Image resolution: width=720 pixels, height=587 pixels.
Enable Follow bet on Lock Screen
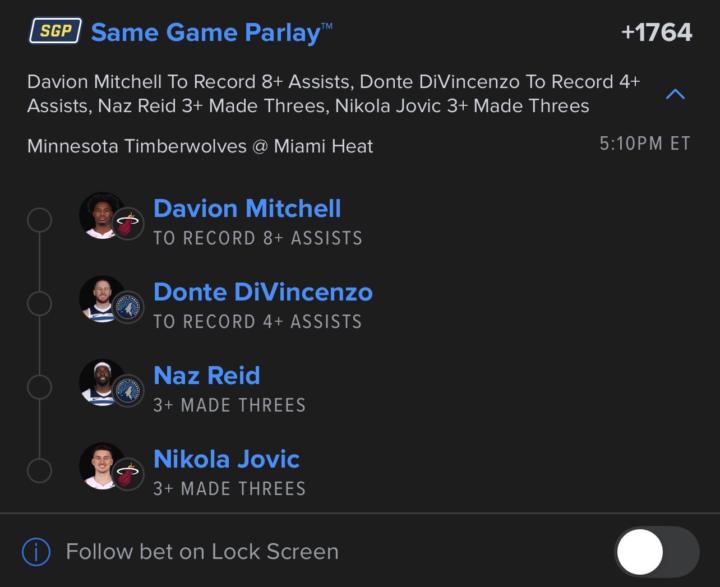655,551
